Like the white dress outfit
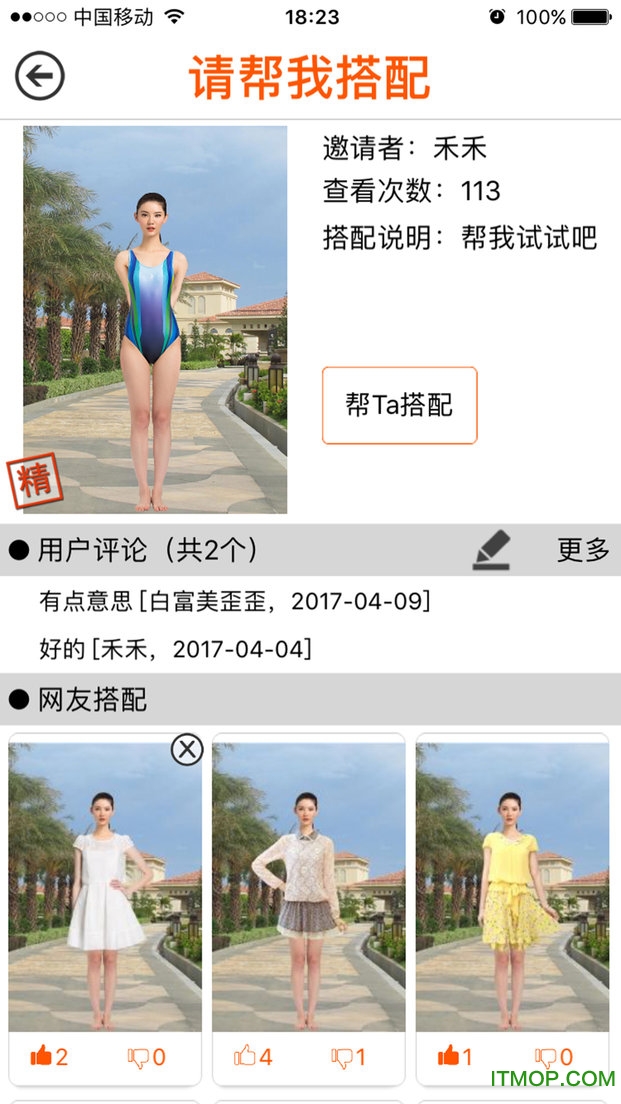Screen dimensions: 621x1104 pyautogui.click(x=49, y=1056)
